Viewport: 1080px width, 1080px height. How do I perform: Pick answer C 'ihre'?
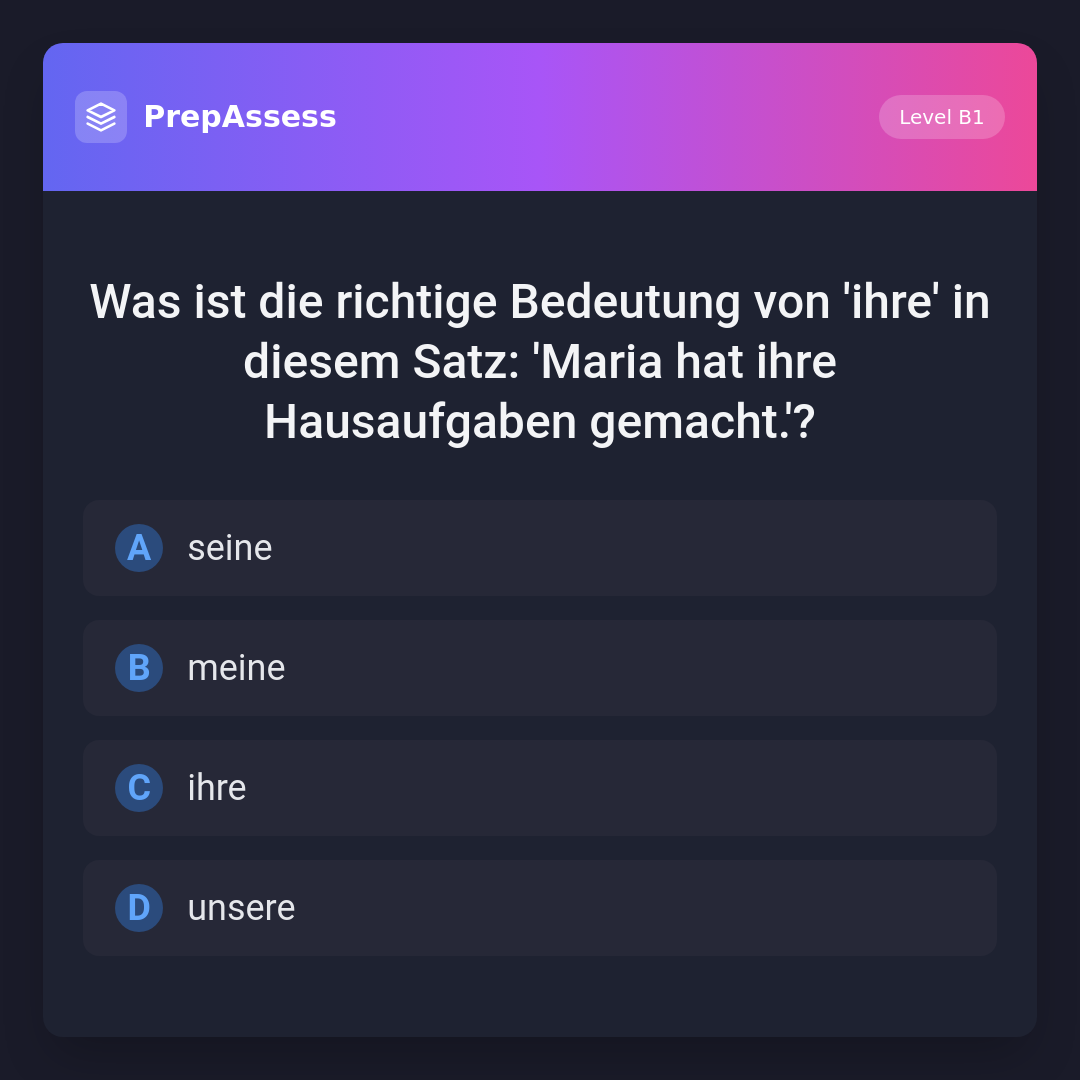[x=540, y=788]
